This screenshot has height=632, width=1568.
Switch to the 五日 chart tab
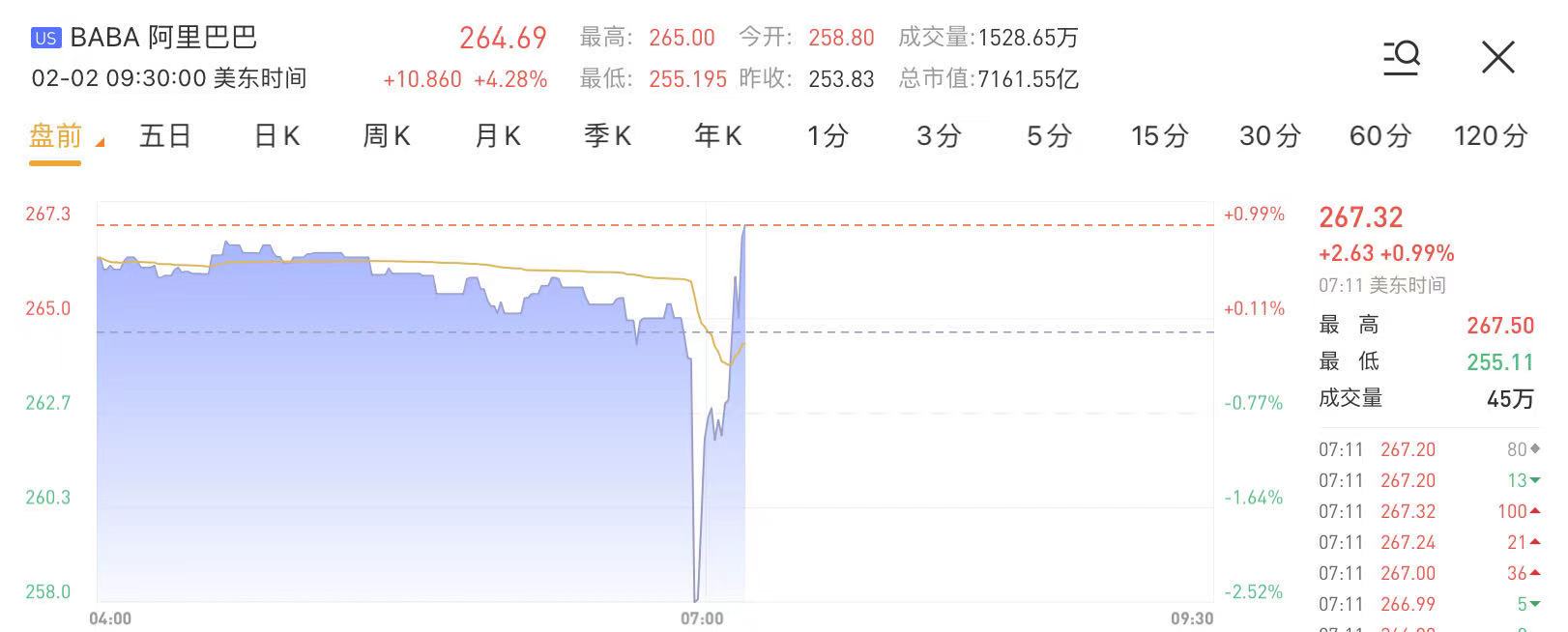tap(165, 136)
